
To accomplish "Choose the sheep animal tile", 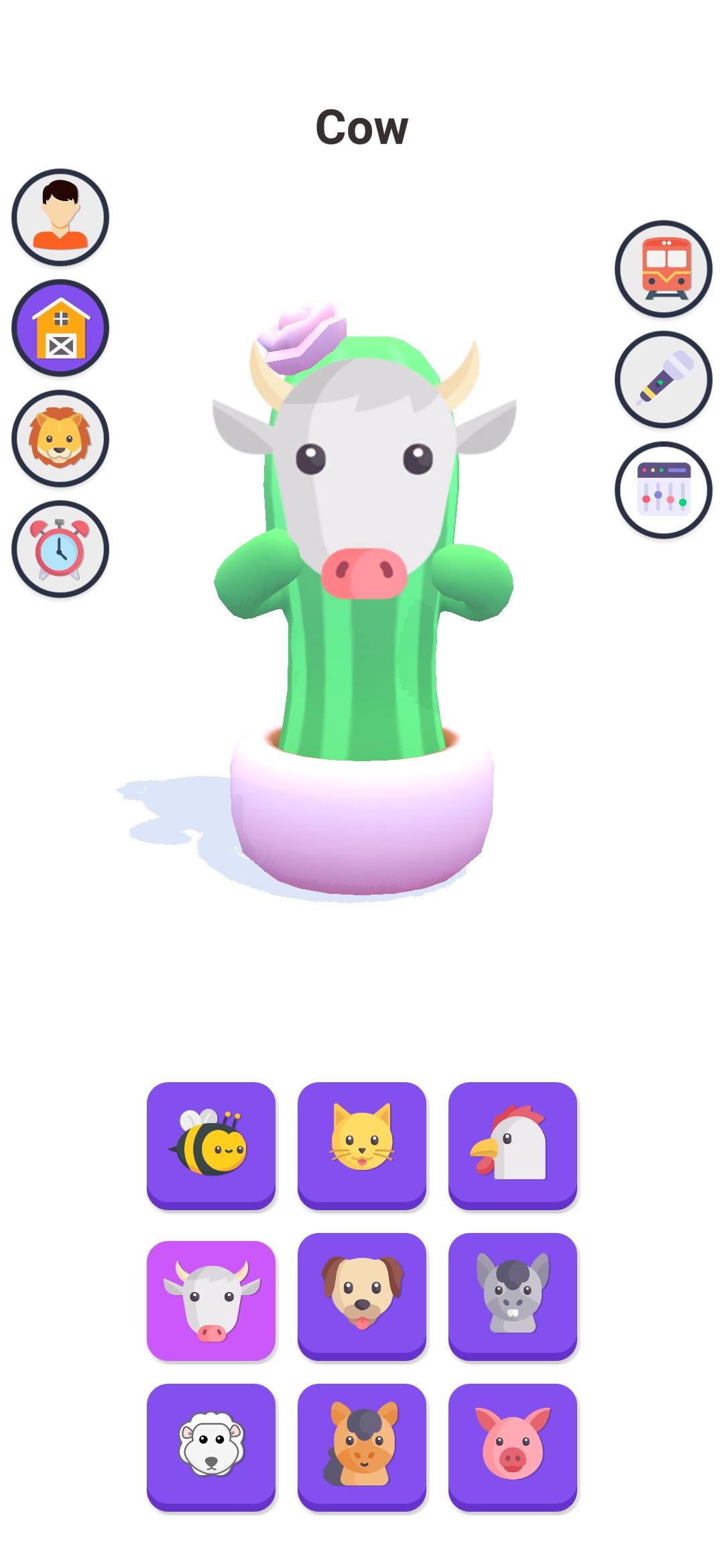I will tap(212, 1447).
